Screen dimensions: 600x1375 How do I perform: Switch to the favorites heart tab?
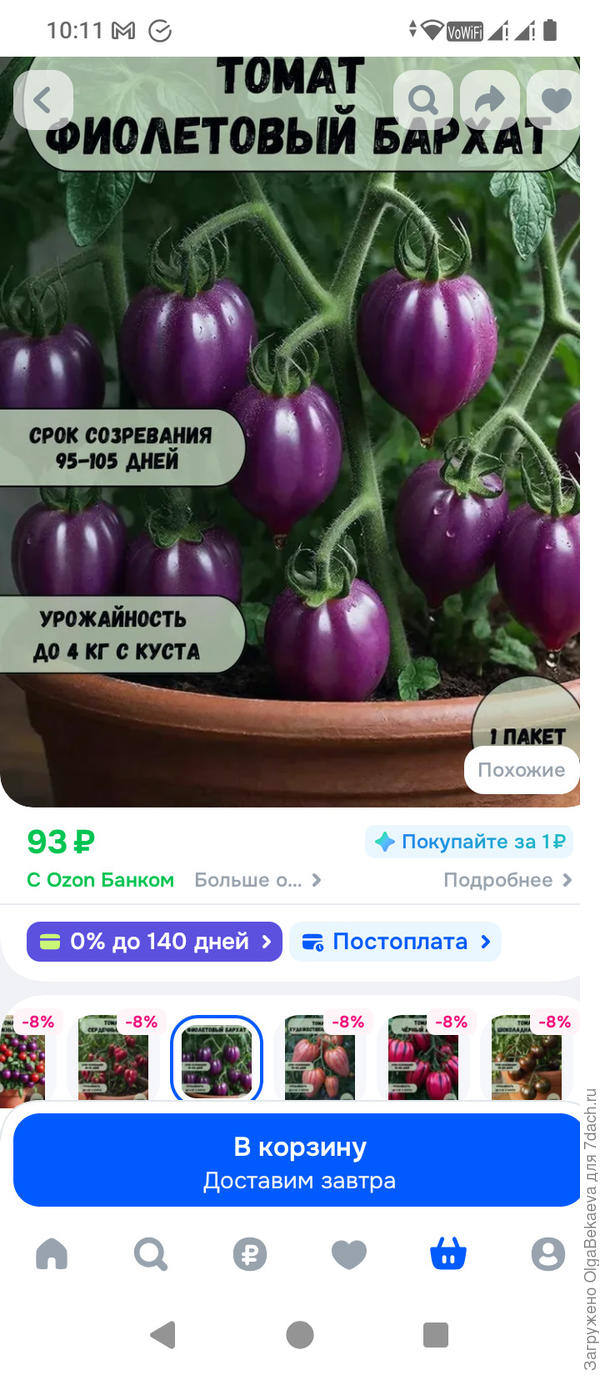point(349,1253)
